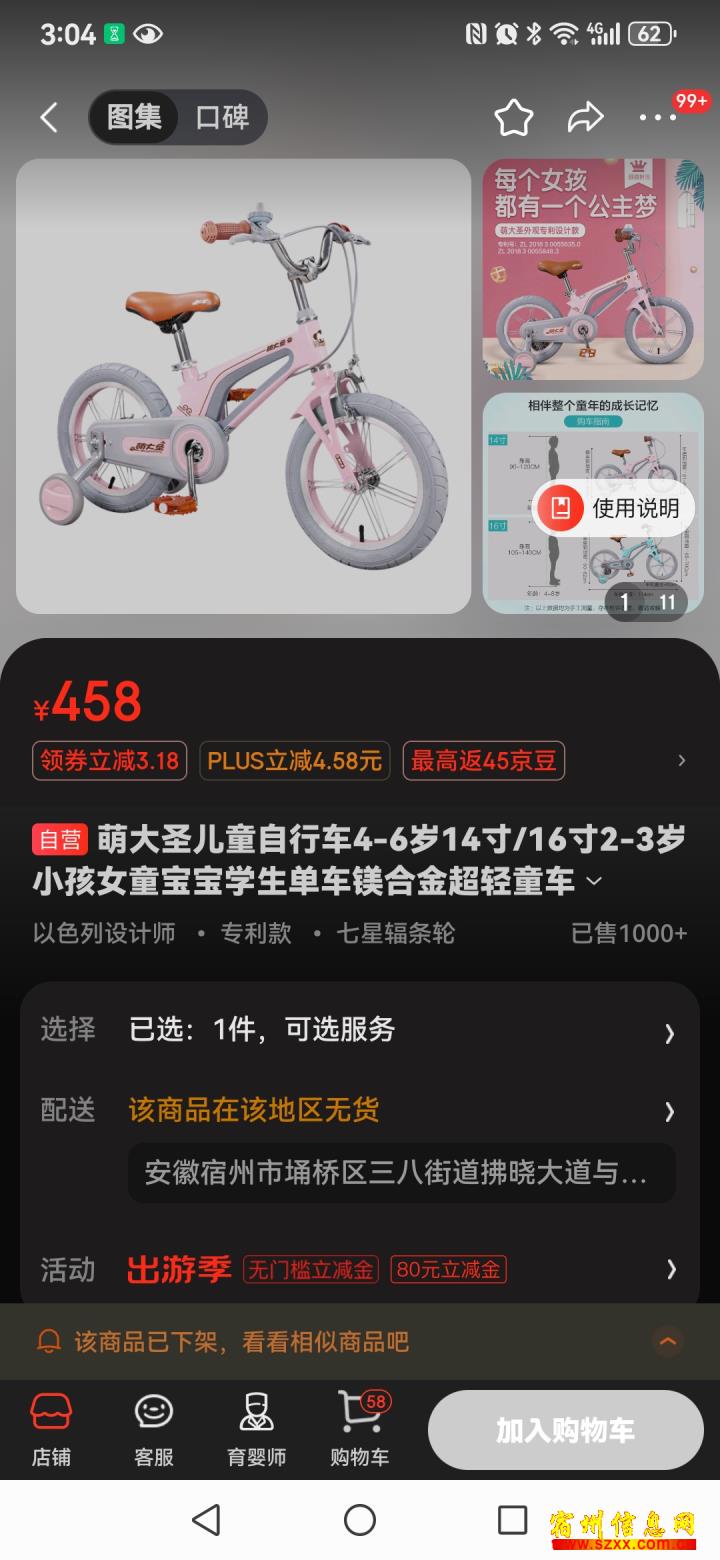The width and height of the screenshot is (720, 1560).
Task: Tap the 领券立减3.18 coupon tag
Action: (x=110, y=761)
